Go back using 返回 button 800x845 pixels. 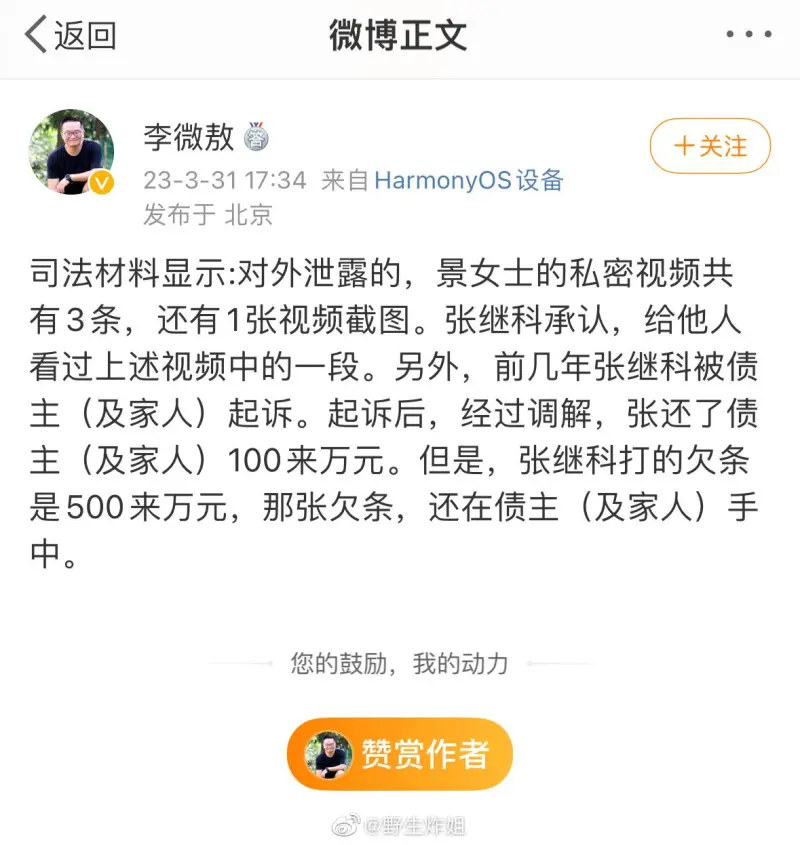coord(70,35)
